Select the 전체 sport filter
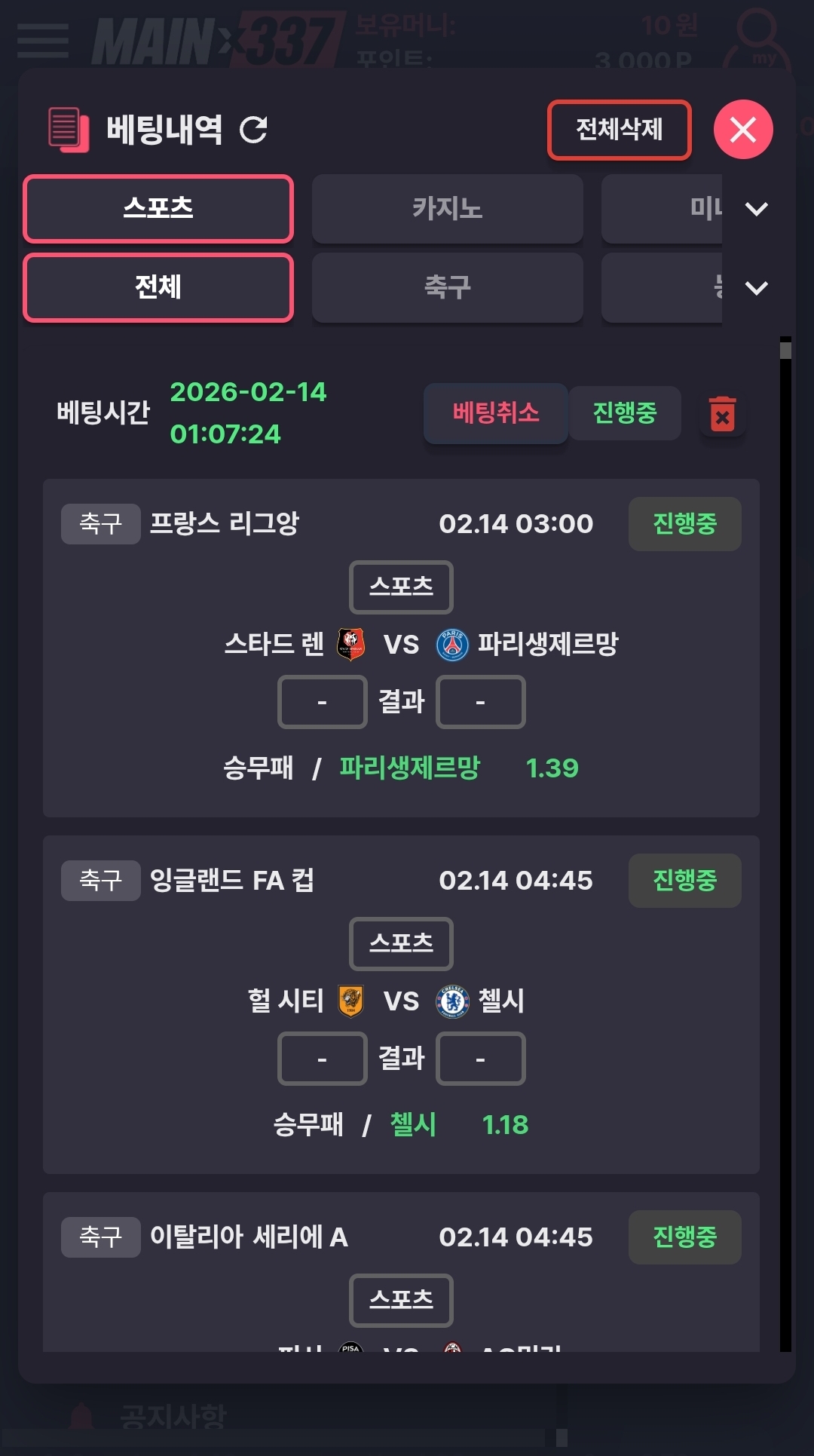 (158, 288)
